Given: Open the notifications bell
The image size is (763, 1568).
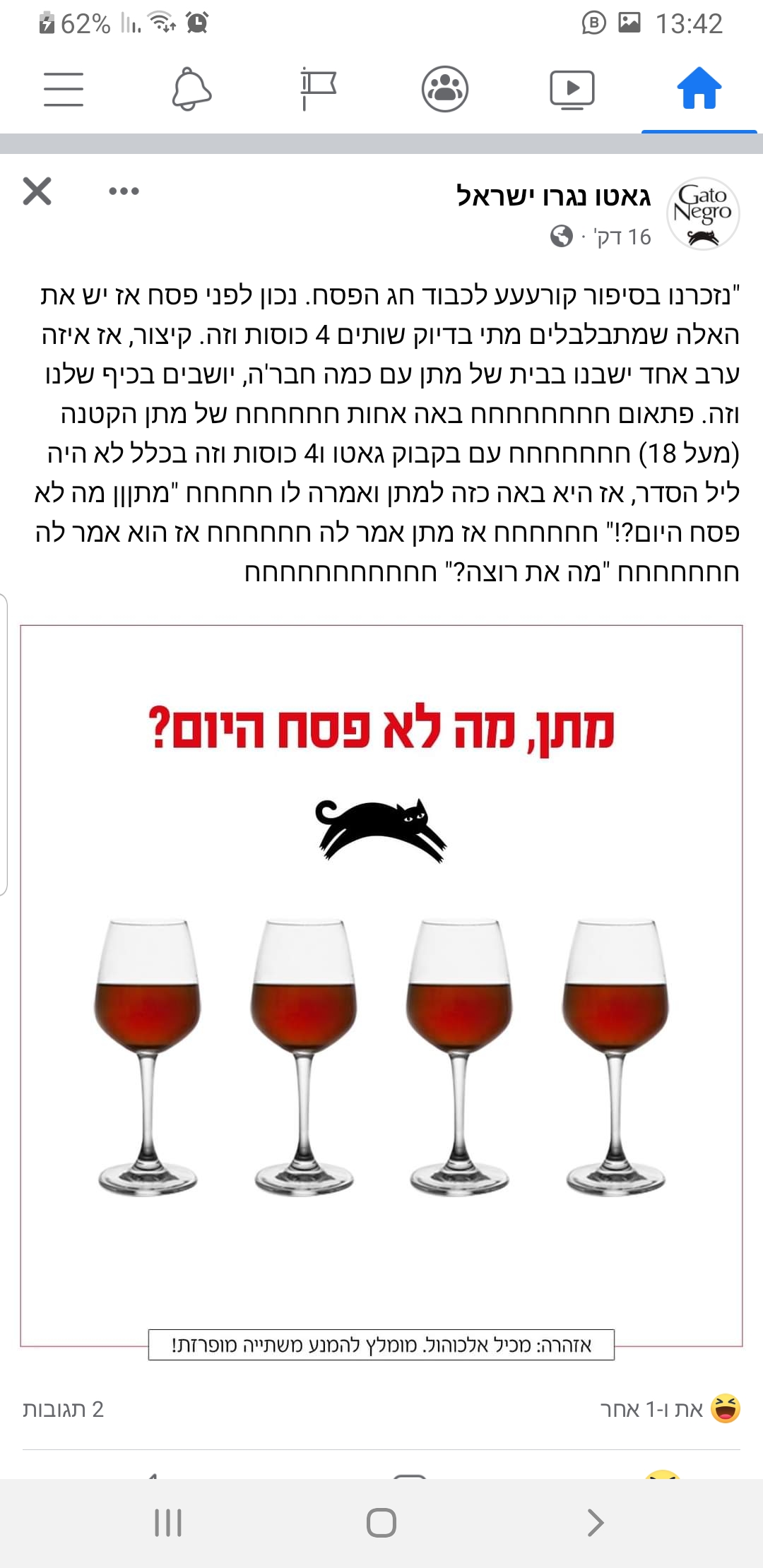Looking at the screenshot, I should tap(191, 89).
